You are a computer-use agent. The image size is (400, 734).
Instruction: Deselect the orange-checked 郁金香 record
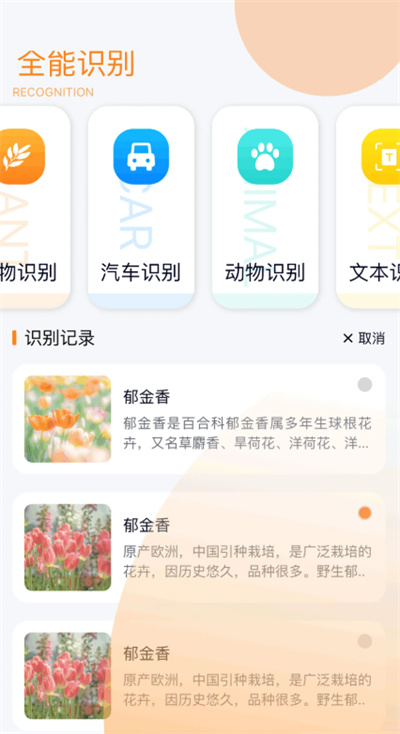[365, 513]
